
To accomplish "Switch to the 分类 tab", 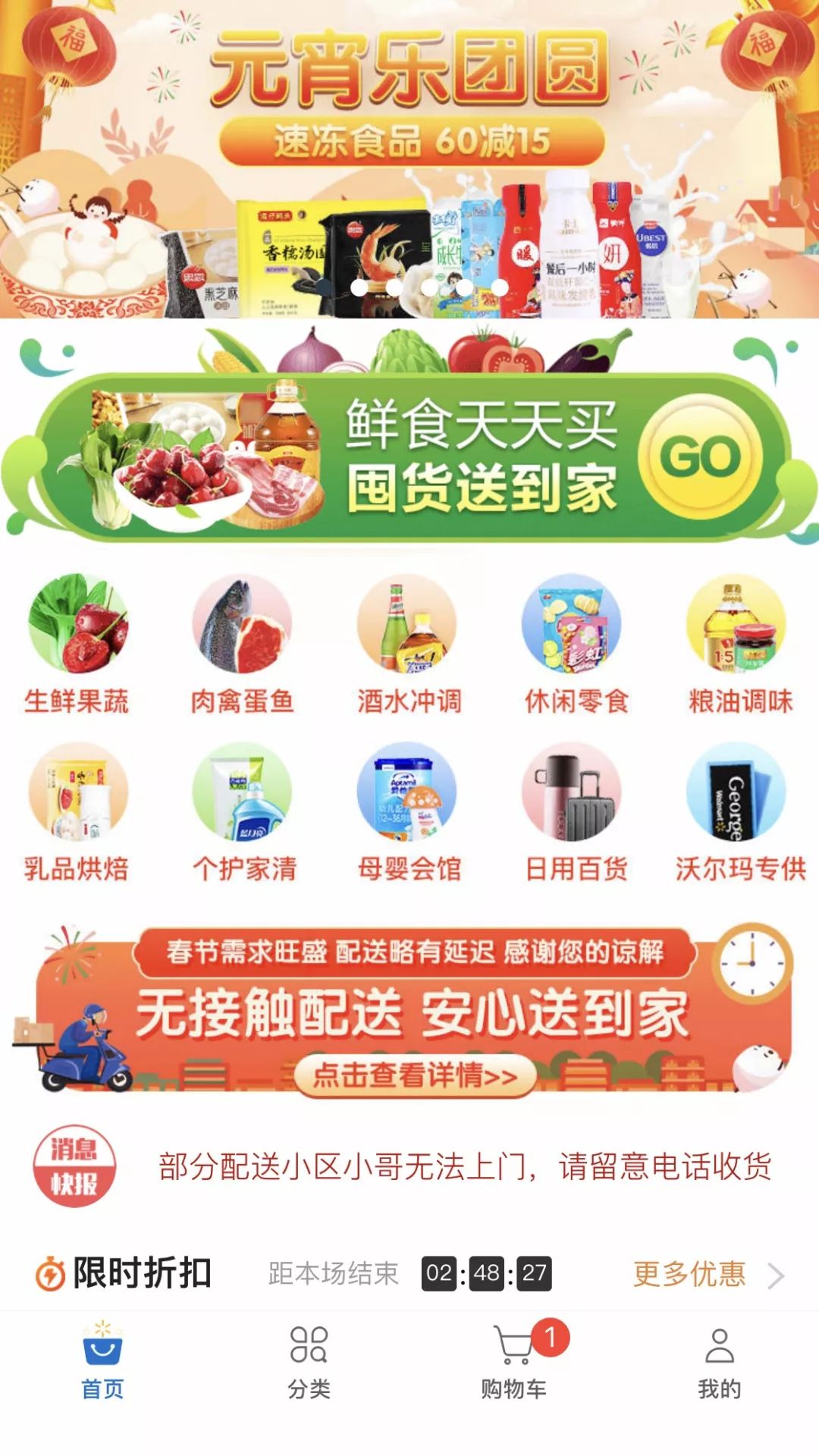I will click(x=309, y=1363).
